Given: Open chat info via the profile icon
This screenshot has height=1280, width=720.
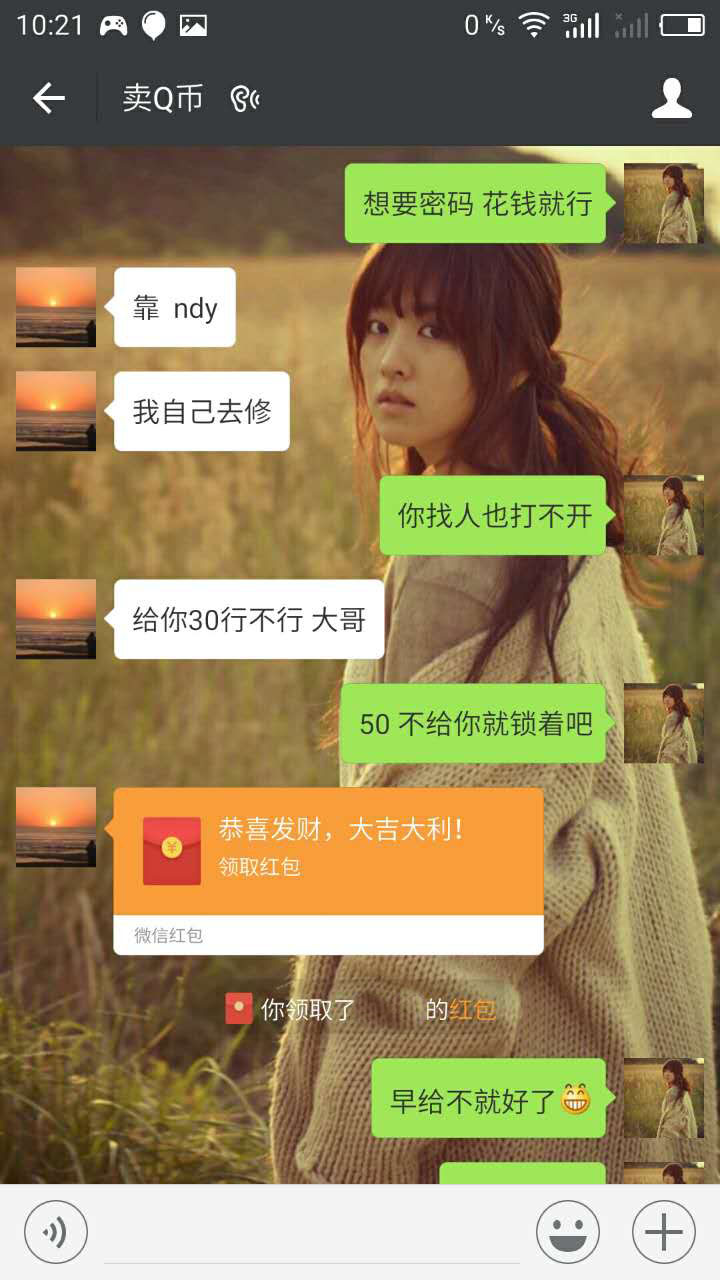Looking at the screenshot, I should (x=671, y=98).
